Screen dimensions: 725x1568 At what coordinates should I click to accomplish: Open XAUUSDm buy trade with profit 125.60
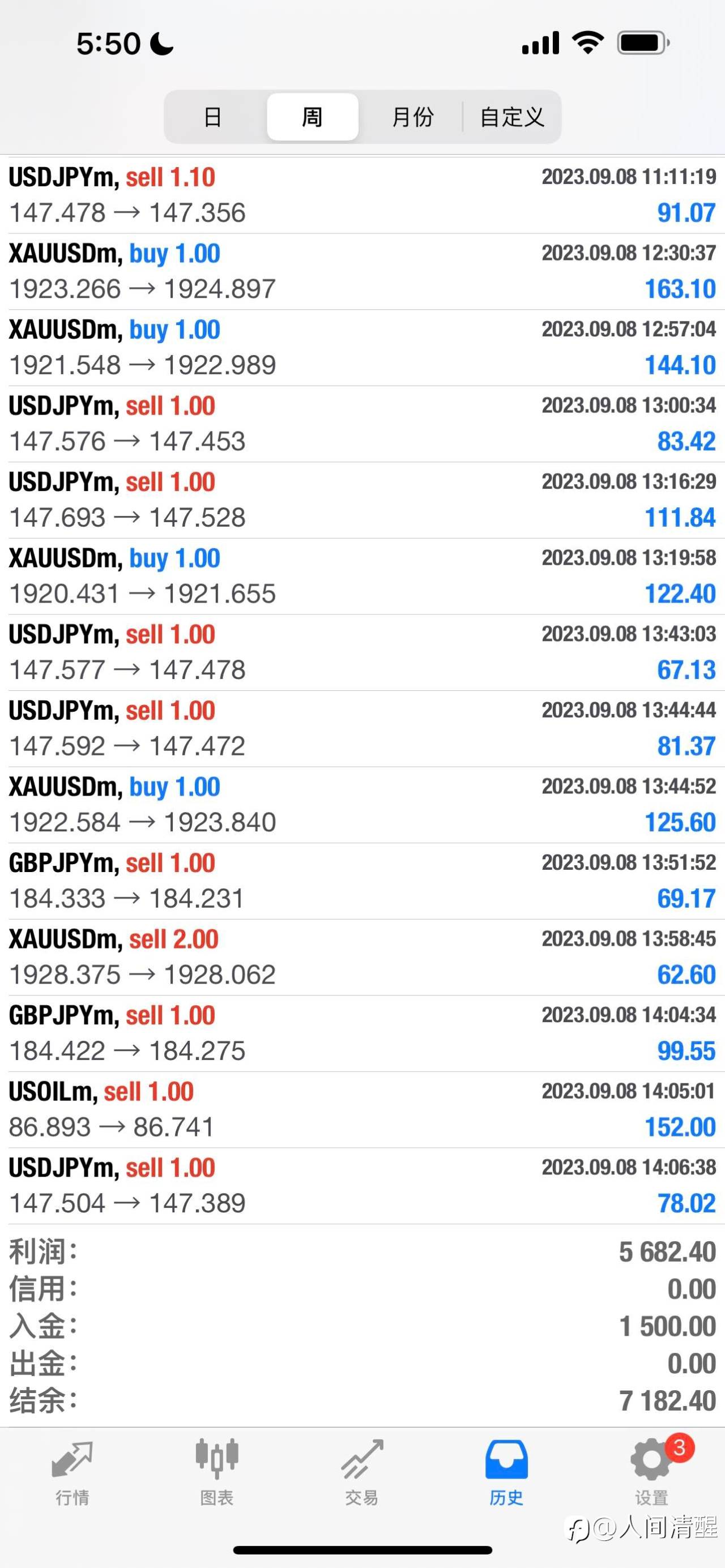(362, 805)
